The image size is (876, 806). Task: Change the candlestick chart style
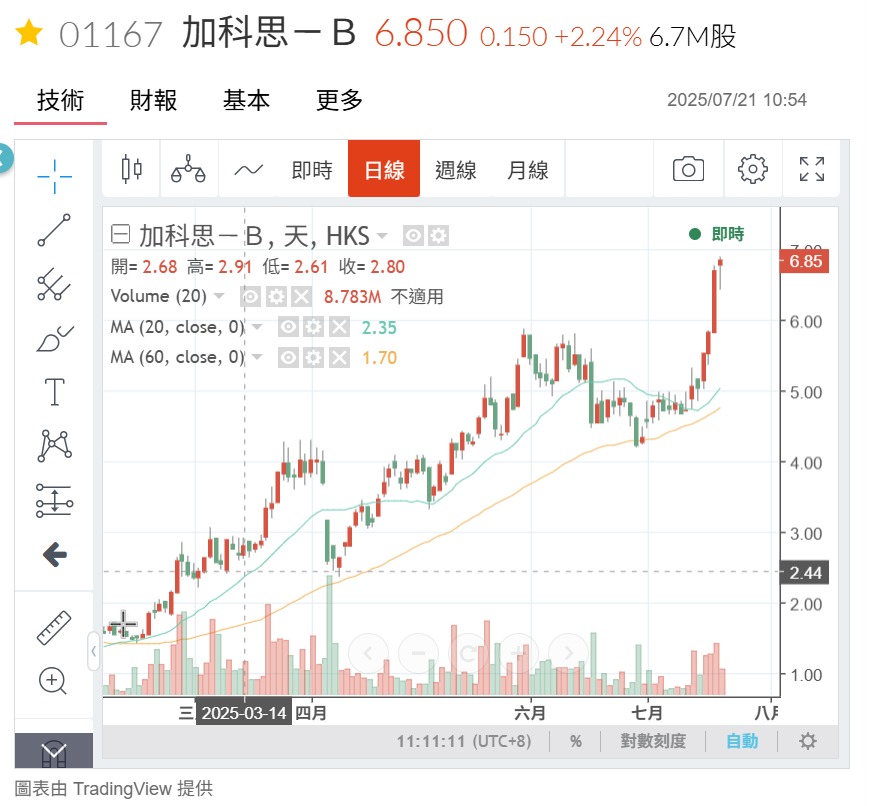[131, 169]
